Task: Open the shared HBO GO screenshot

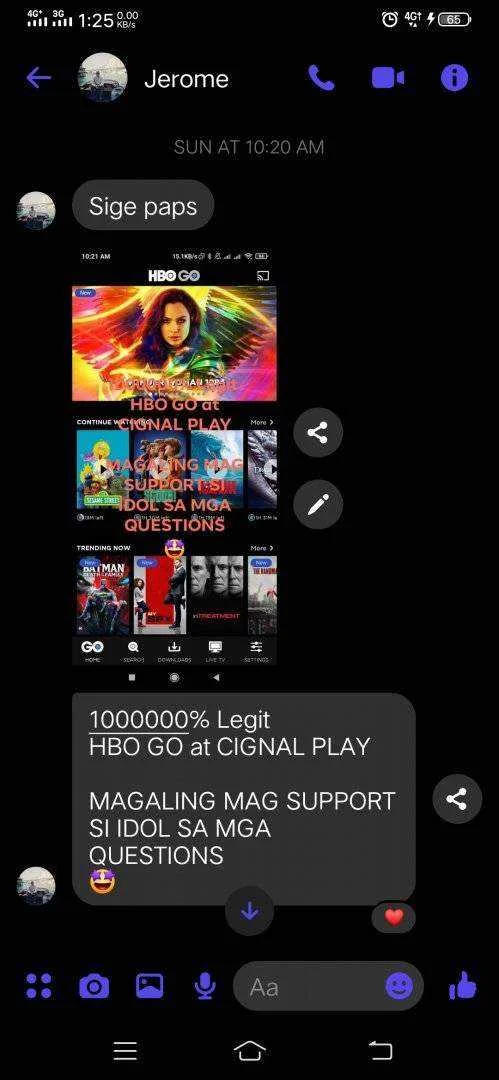Action: (174, 457)
